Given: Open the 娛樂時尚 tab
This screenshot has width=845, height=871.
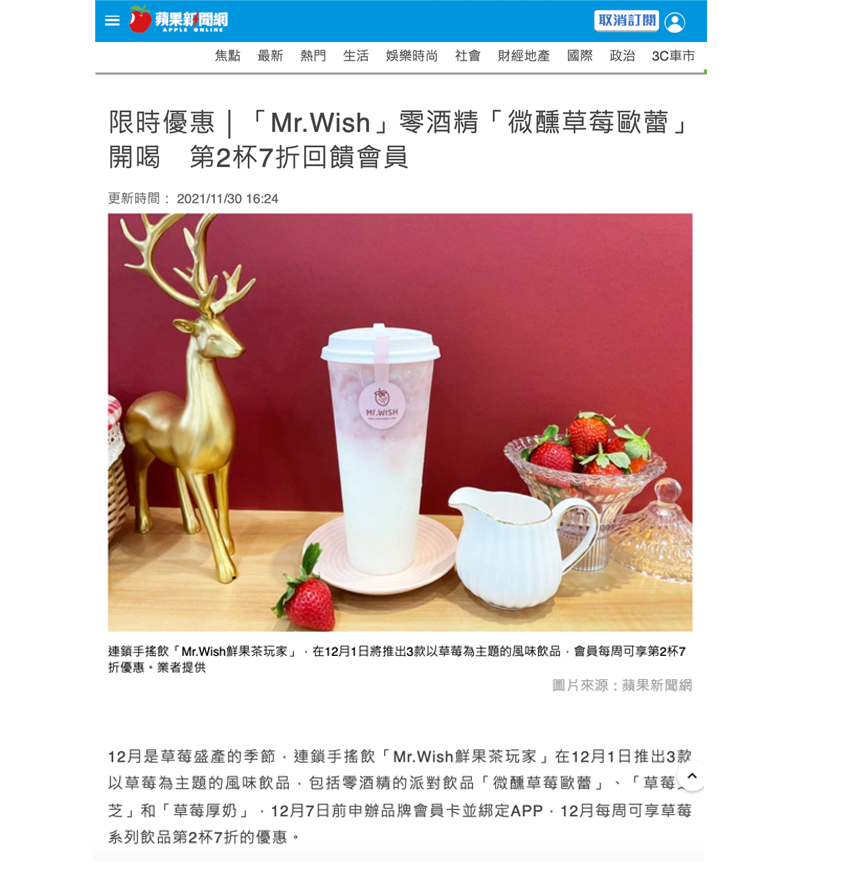Looking at the screenshot, I should [411, 56].
